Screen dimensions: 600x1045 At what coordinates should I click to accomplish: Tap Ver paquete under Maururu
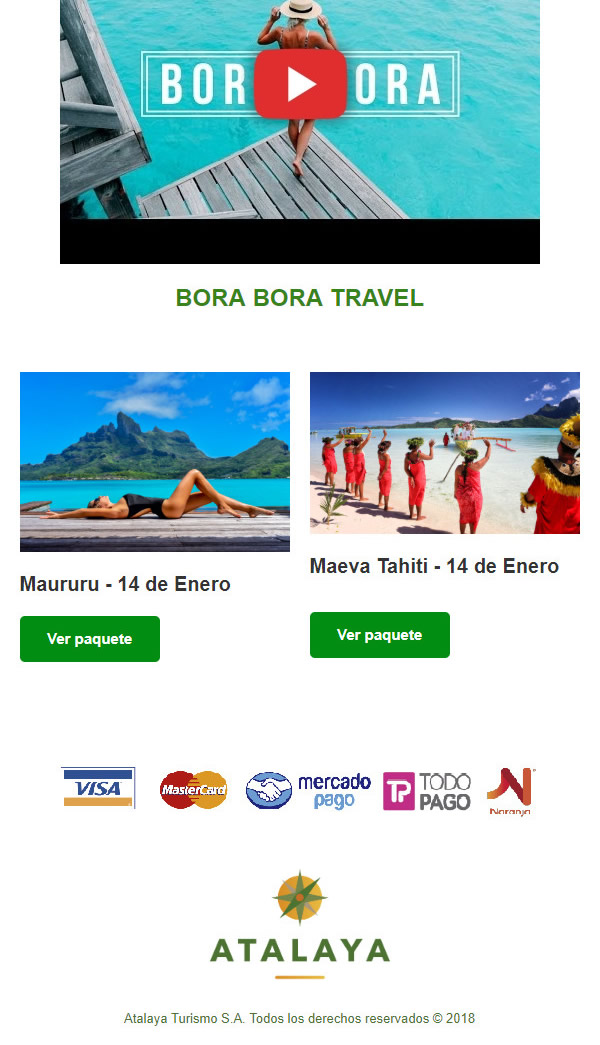[x=90, y=638]
